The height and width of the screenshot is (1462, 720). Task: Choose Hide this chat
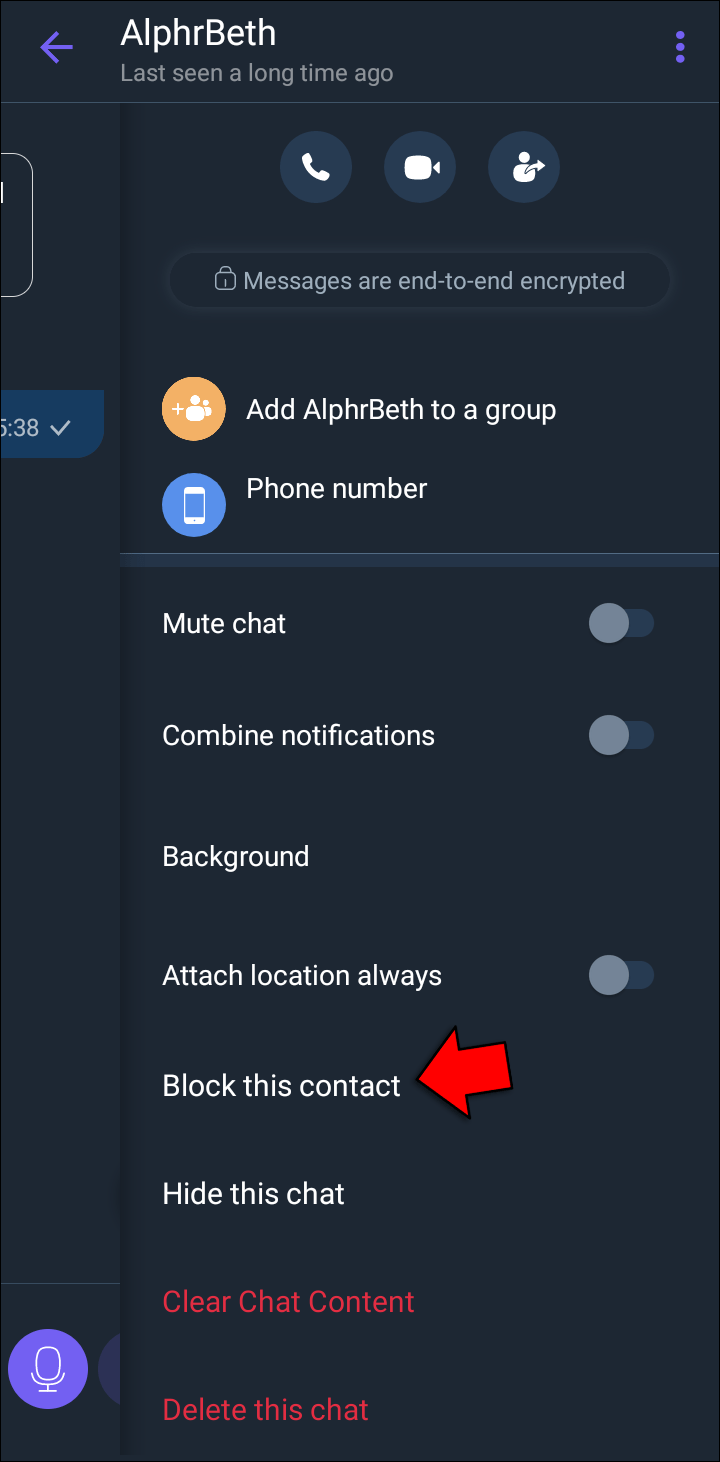click(253, 1194)
